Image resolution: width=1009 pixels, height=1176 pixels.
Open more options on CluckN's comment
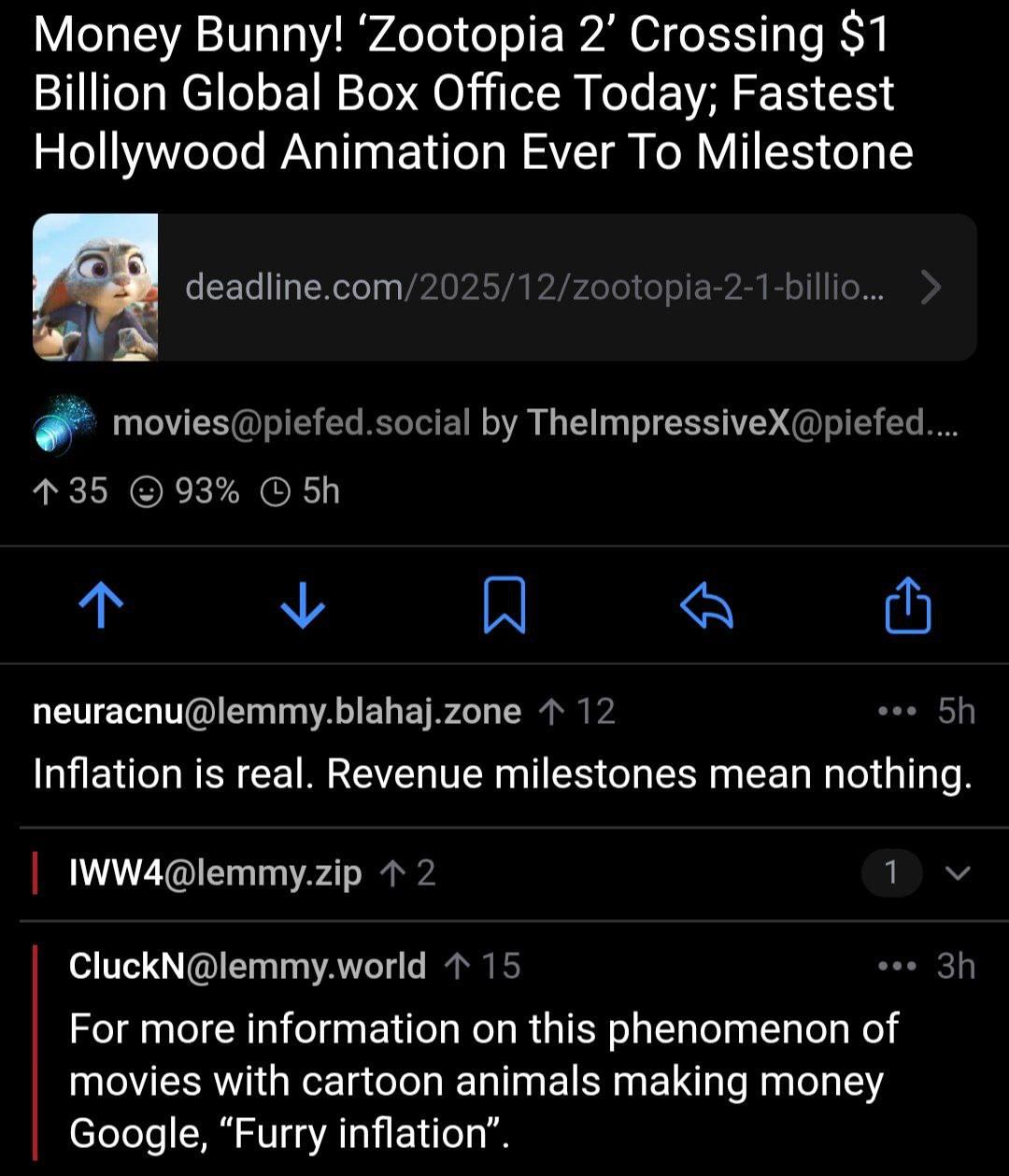[897, 966]
